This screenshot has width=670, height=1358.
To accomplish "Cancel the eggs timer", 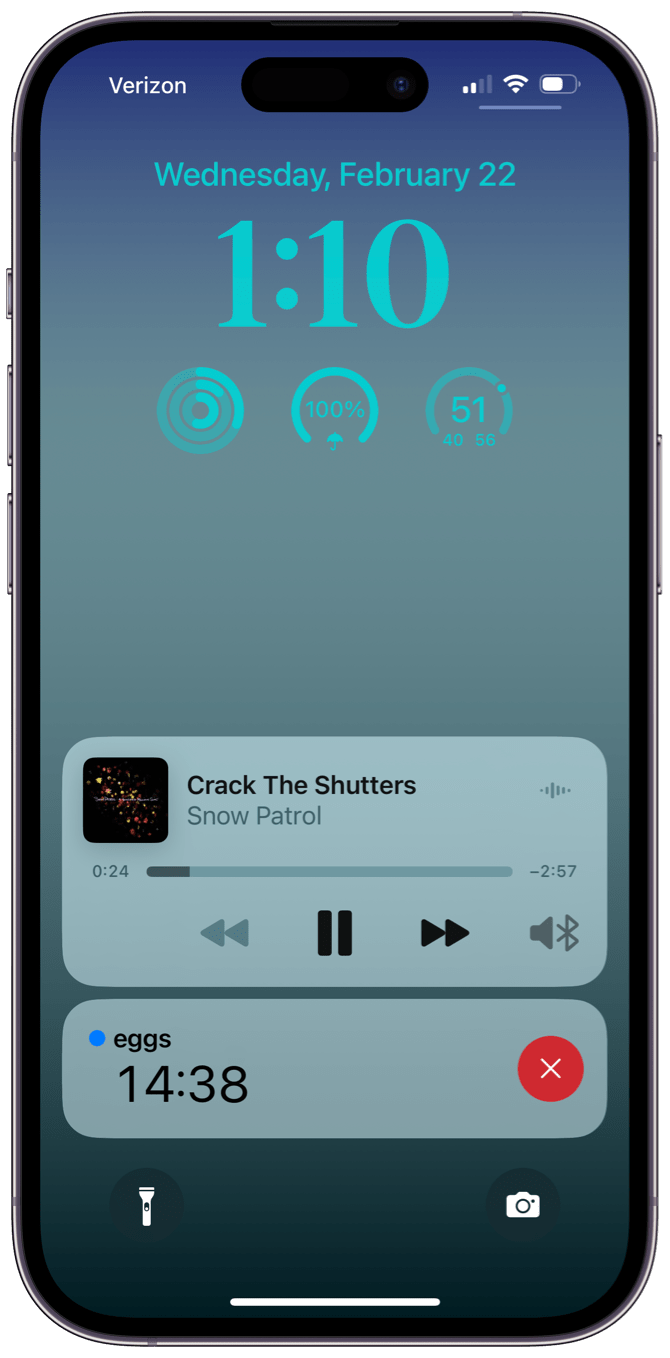I will point(550,1069).
